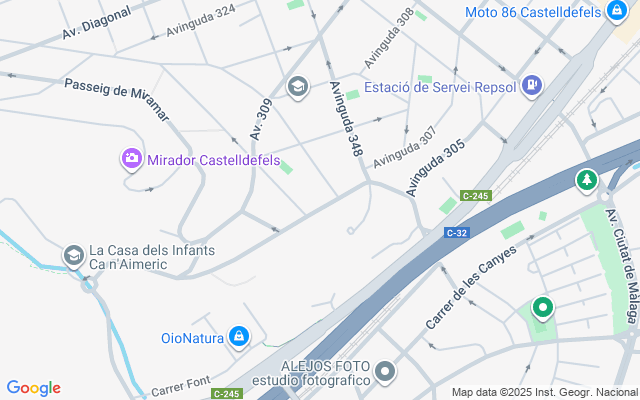The image size is (640, 400).
Task: Open the Mirador Castelldefels camera marker
Action: (x=131, y=159)
